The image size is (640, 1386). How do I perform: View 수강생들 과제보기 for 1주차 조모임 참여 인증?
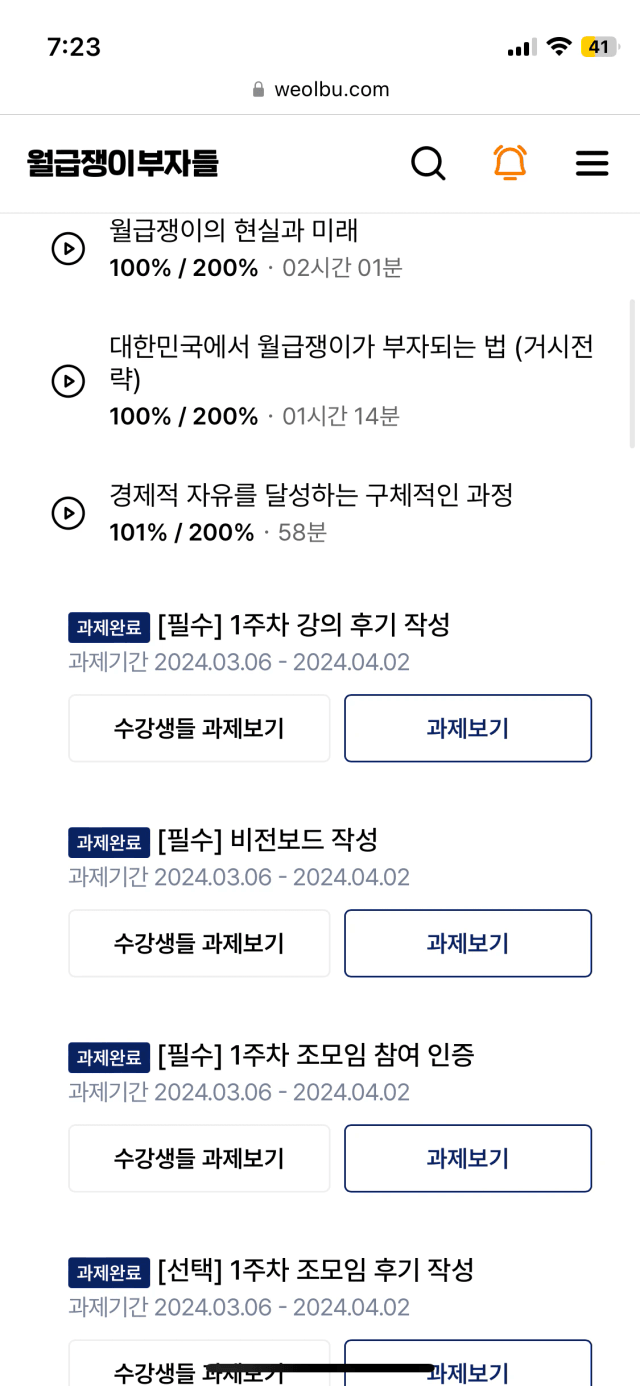[x=199, y=1158]
